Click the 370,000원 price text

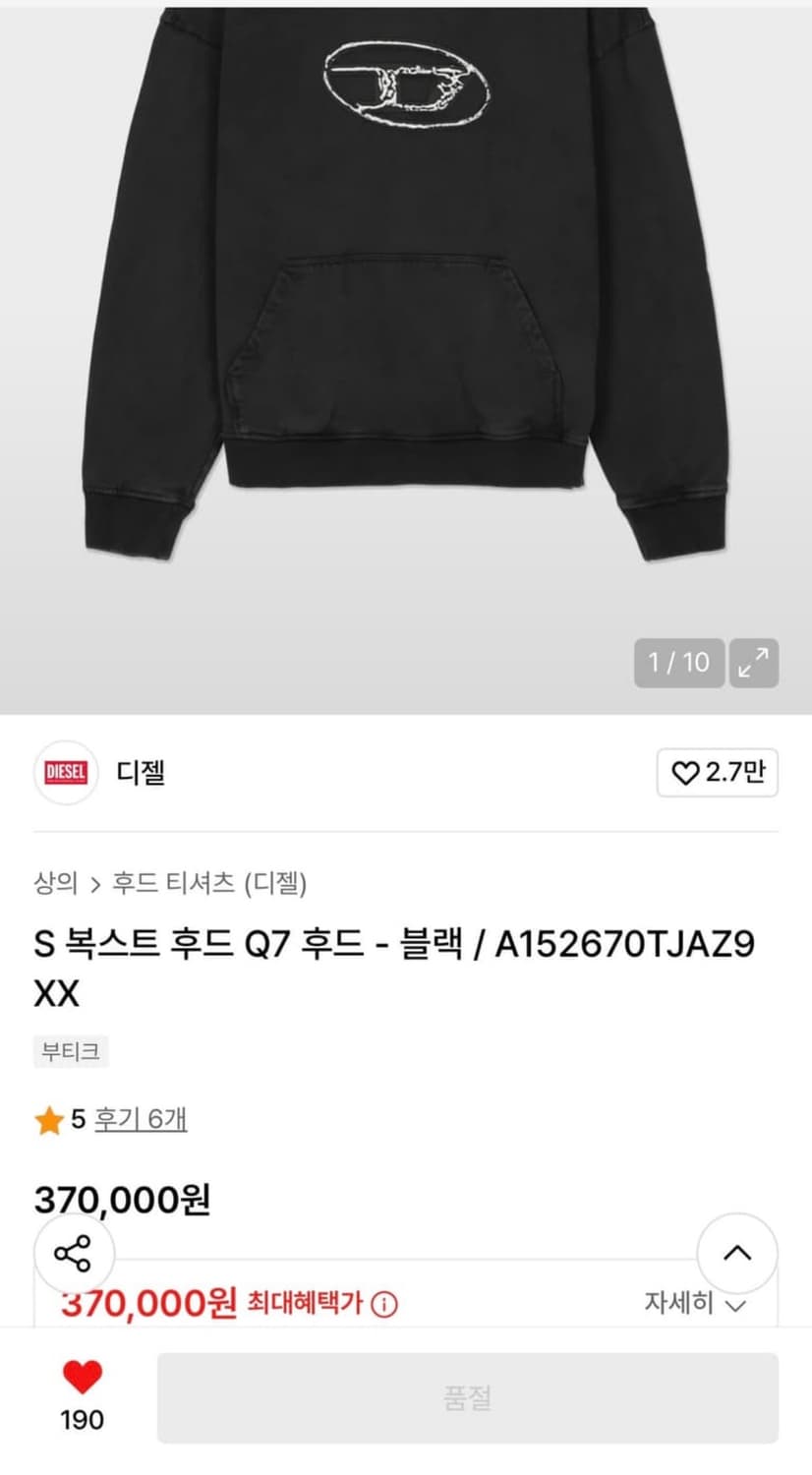point(120,1198)
